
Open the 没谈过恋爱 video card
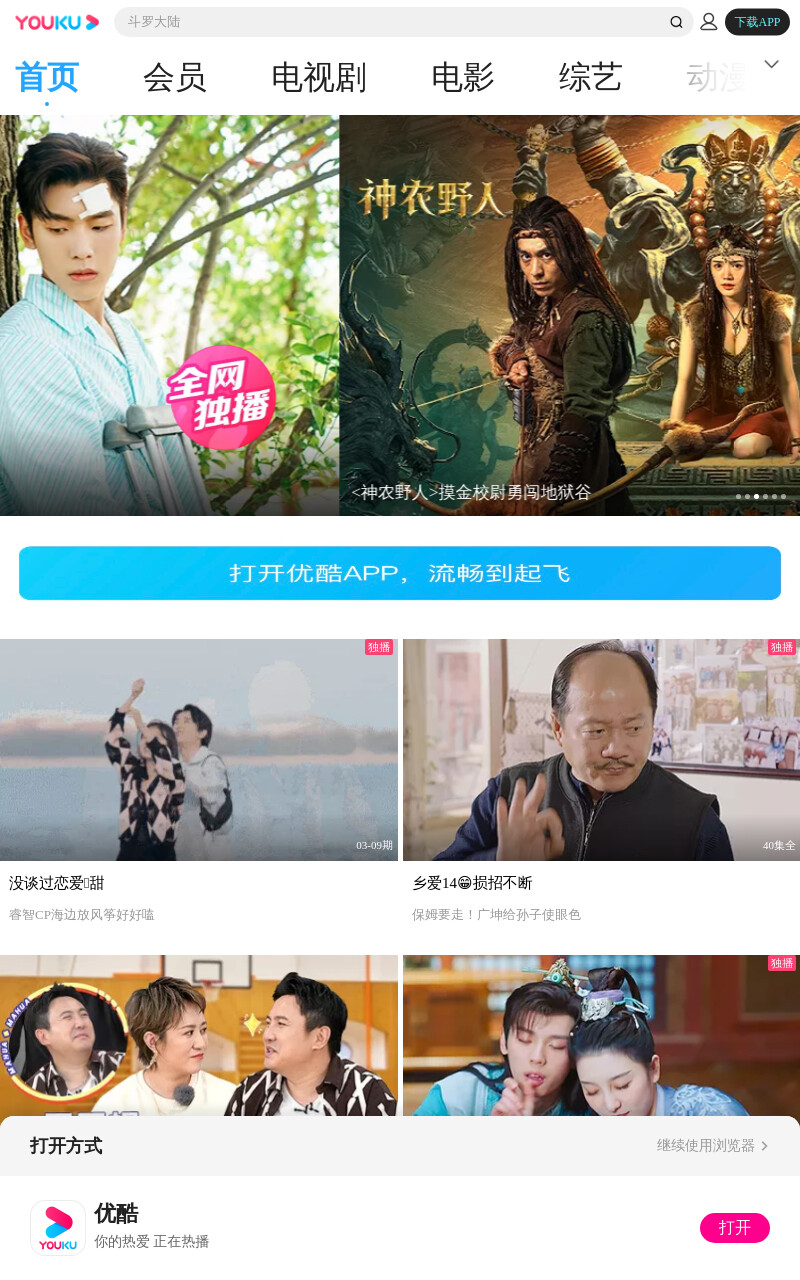(199, 783)
